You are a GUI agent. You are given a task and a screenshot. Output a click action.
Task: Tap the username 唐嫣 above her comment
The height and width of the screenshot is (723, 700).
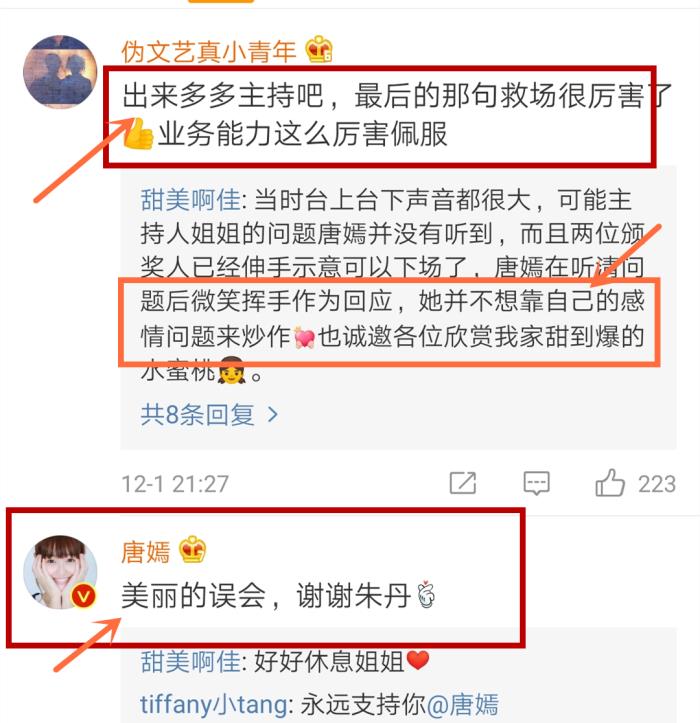coord(146,550)
